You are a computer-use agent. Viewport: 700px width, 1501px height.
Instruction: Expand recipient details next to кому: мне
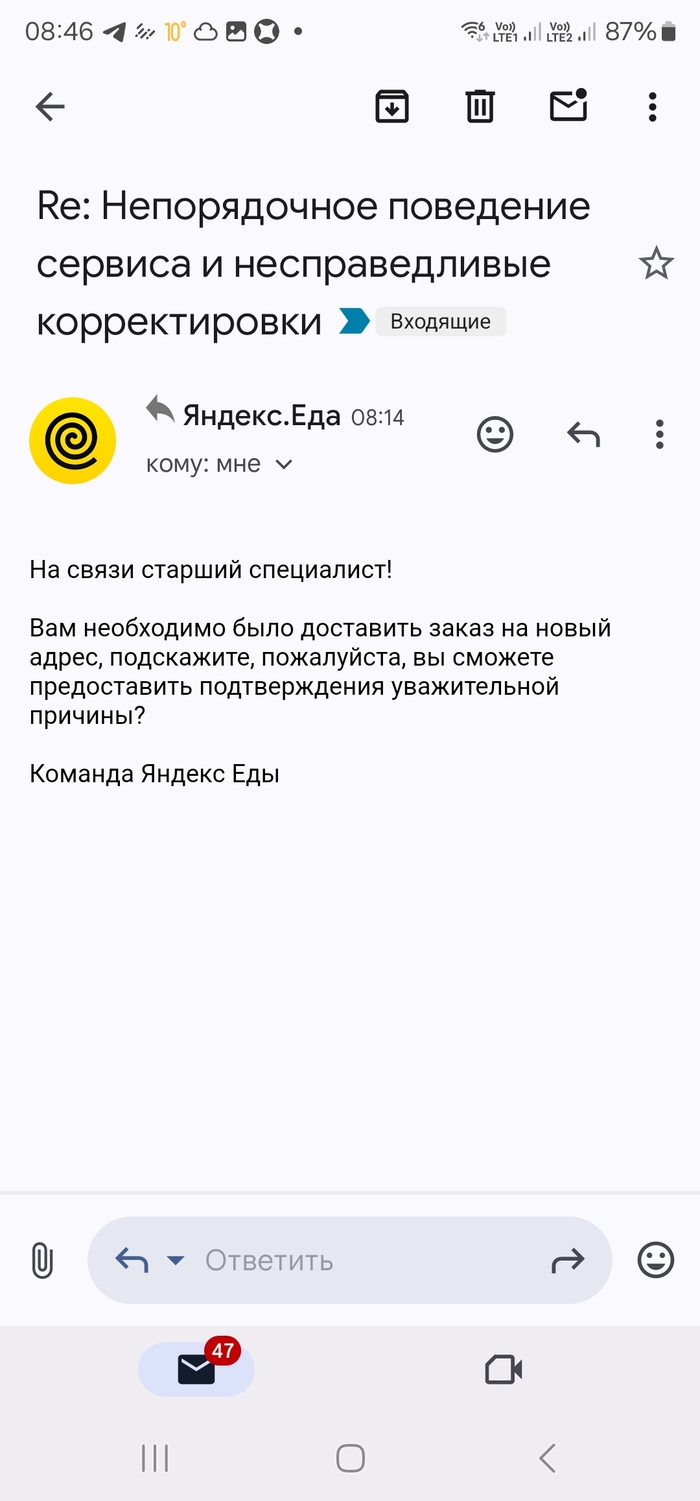point(284,464)
